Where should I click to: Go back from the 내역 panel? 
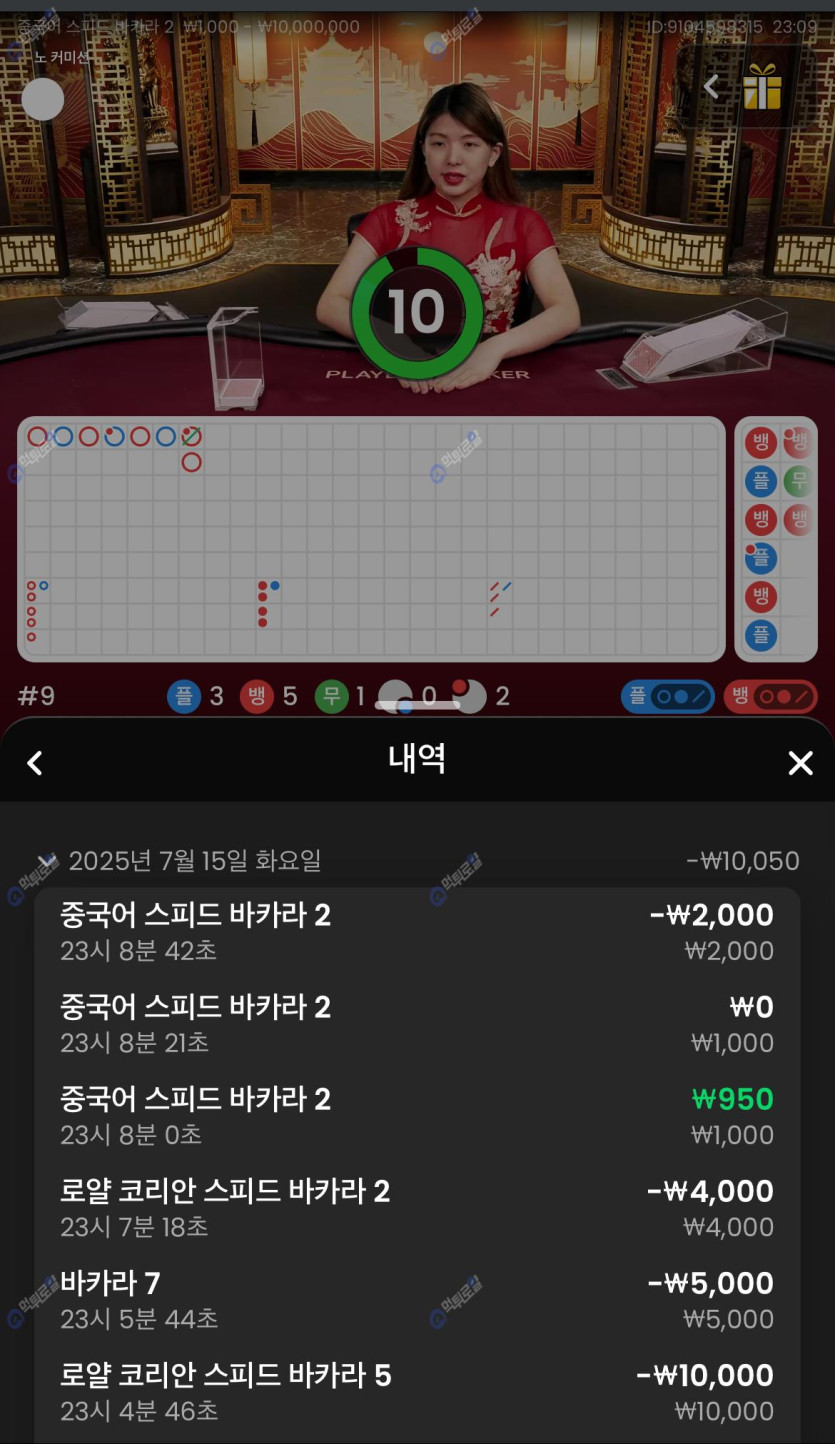pos(35,764)
